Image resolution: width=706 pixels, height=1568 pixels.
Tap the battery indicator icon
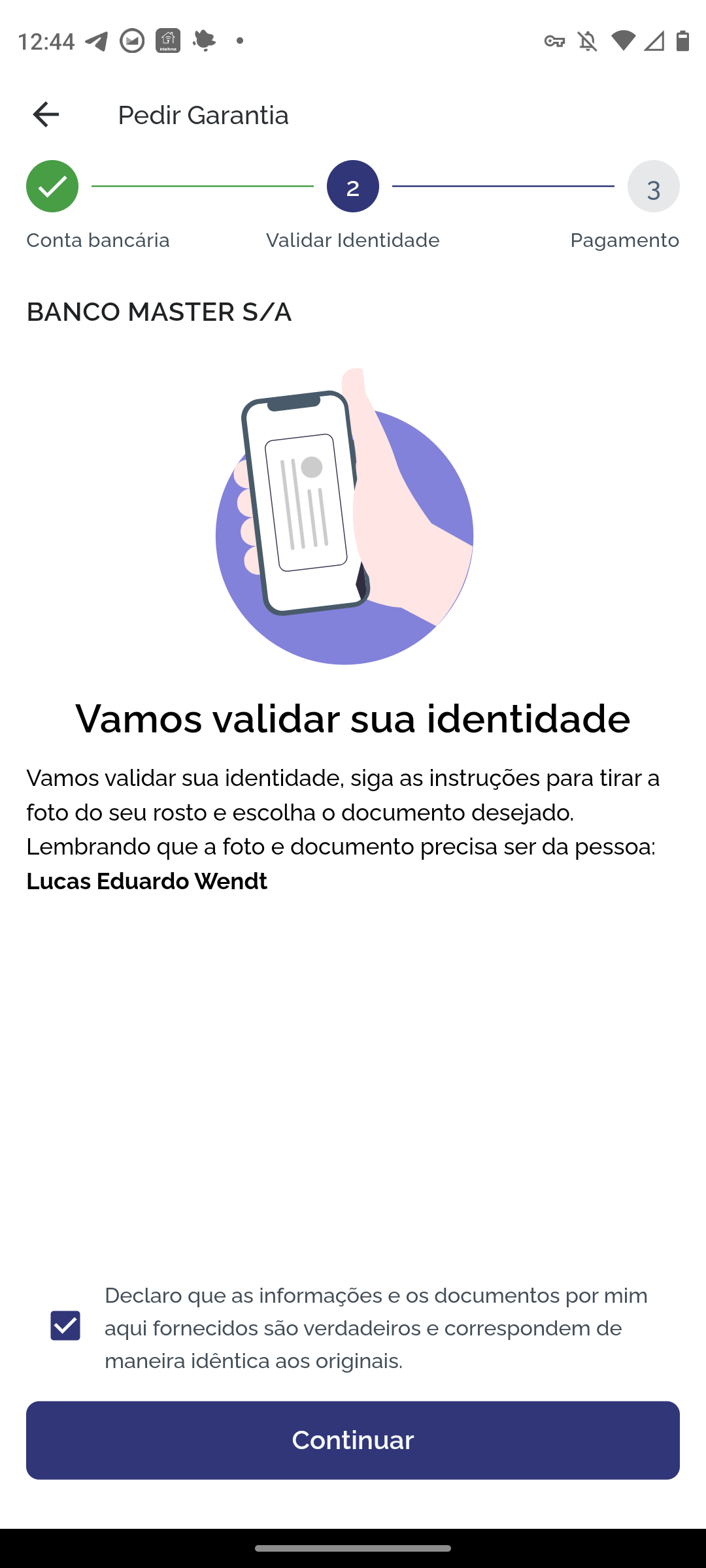coord(682,41)
